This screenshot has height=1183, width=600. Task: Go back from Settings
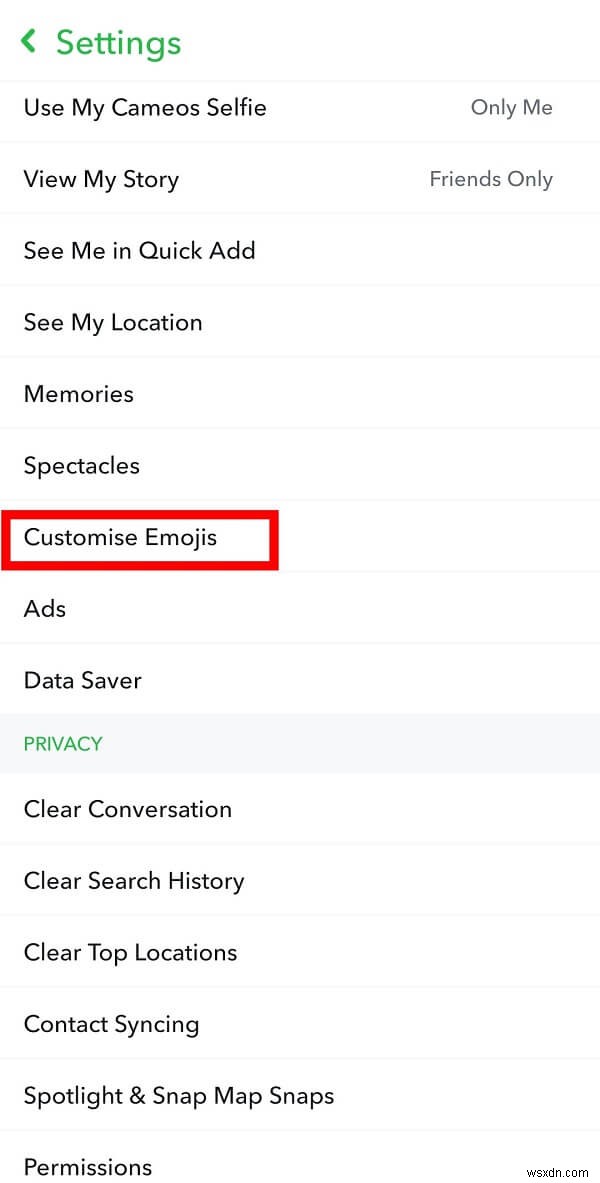pos(30,42)
